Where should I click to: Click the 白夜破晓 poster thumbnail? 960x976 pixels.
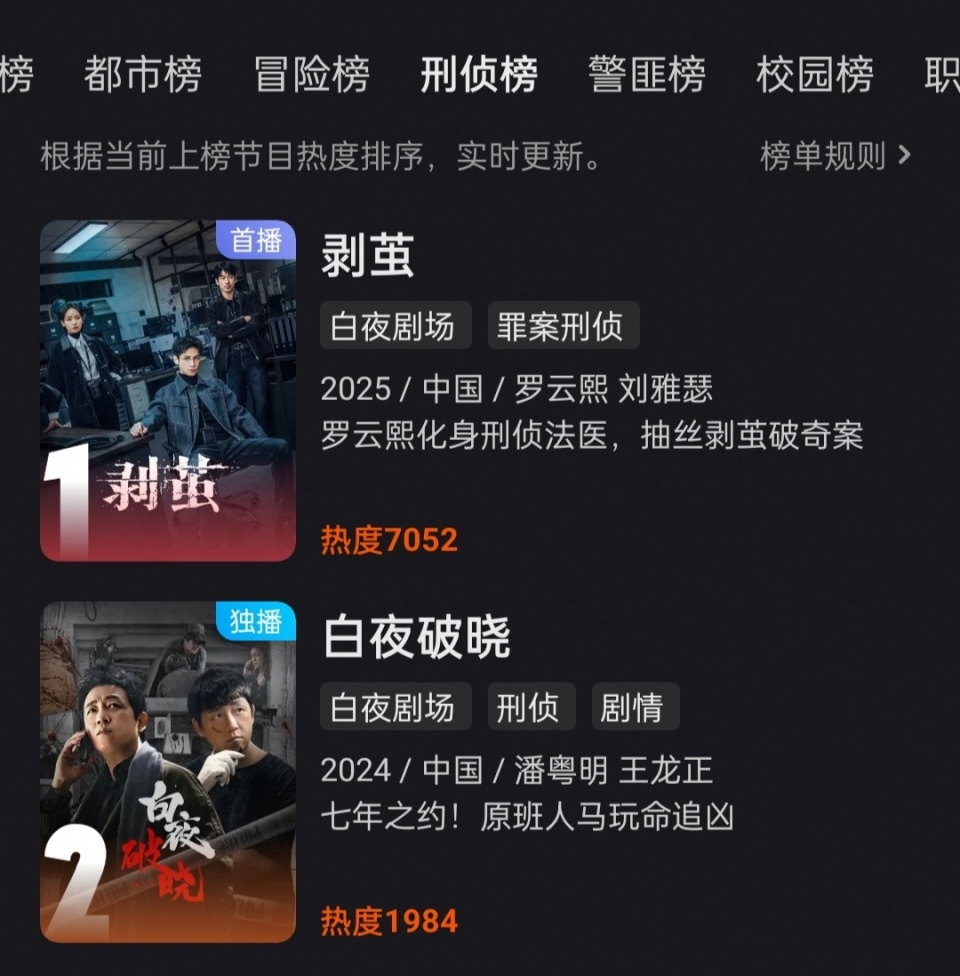pyautogui.click(x=167, y=772)
